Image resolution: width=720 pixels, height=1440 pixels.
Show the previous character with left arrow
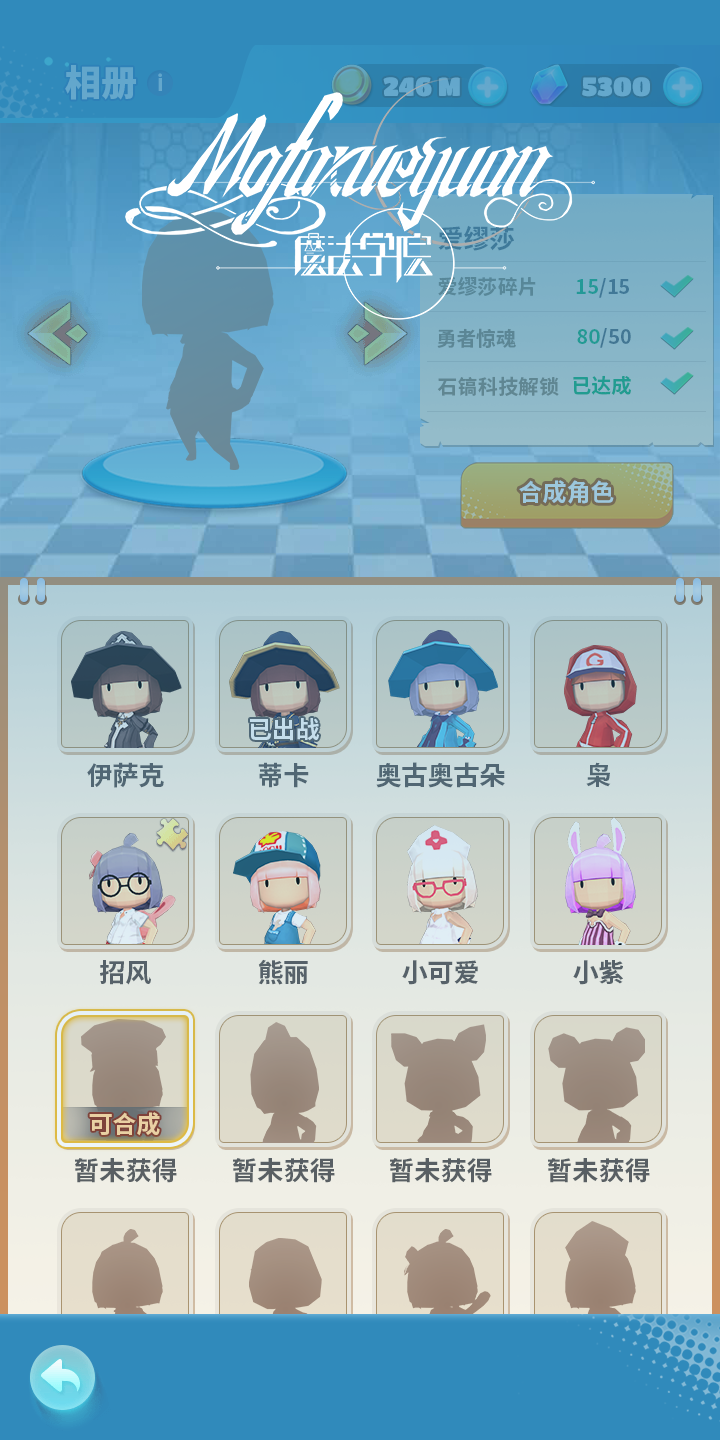click(56, 333)
